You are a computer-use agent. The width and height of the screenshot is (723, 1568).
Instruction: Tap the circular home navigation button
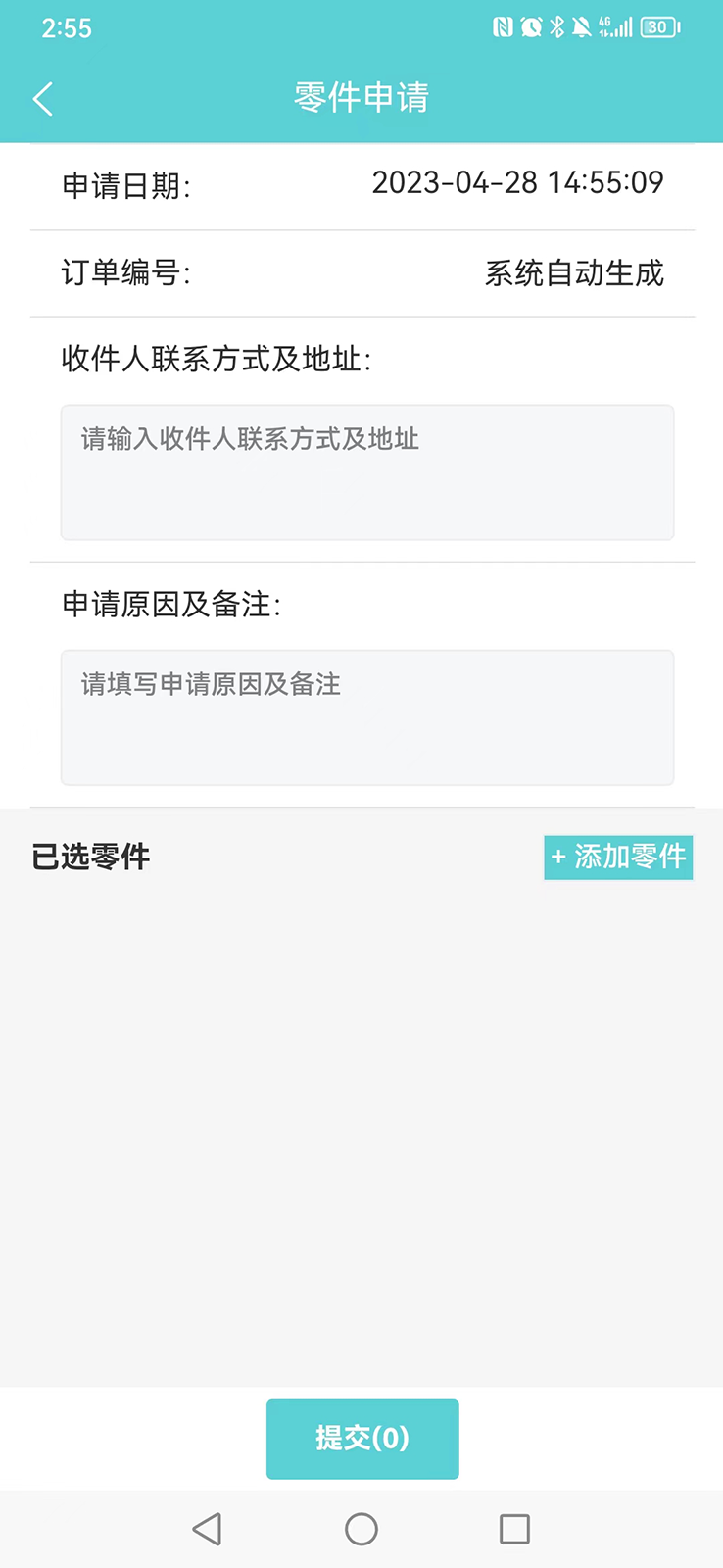pyautogui.click(x=361, y=1529)
